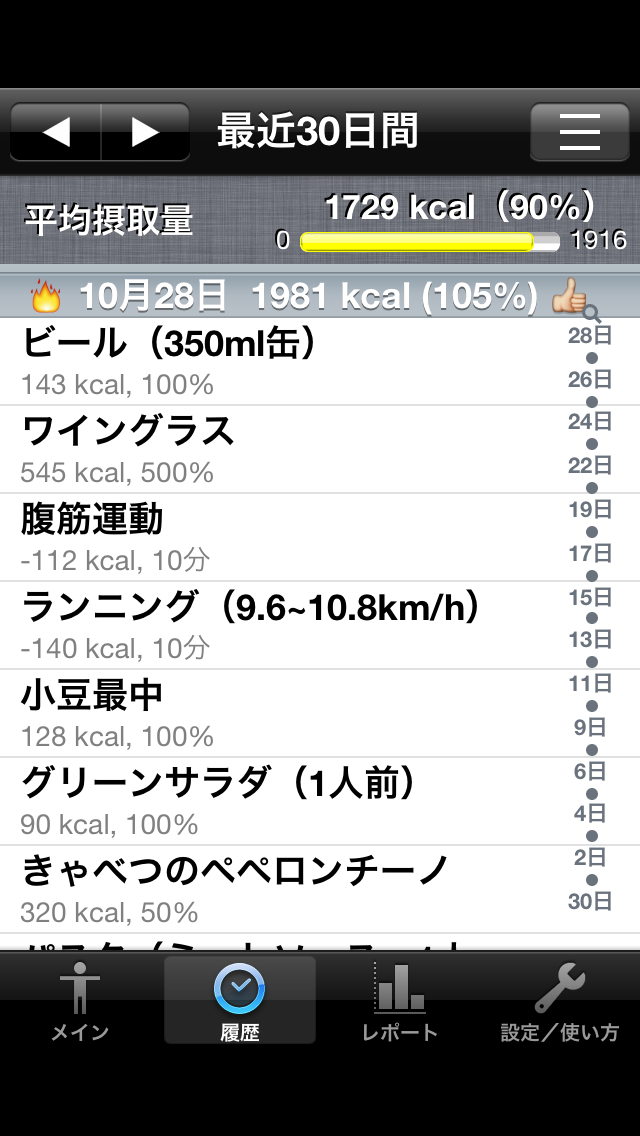Image resolution: width=640 pixels, height=1136 pixels.
Task: Open the hamburger menu button
Action: click(x=579, y=132)
